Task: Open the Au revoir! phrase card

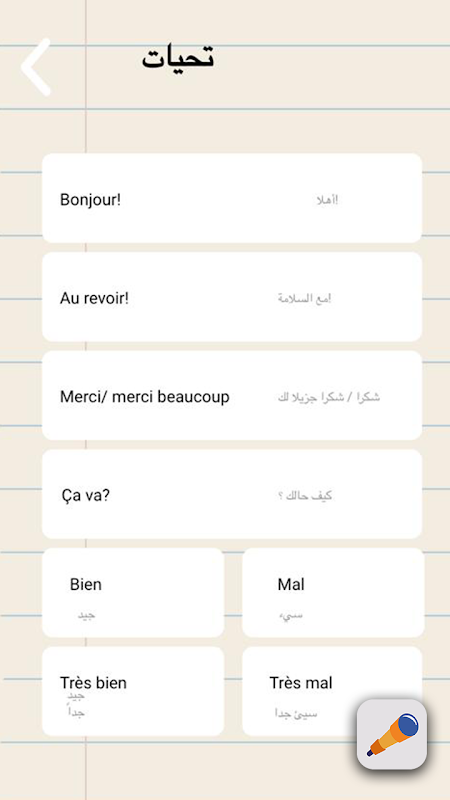Action: point(232,297)
